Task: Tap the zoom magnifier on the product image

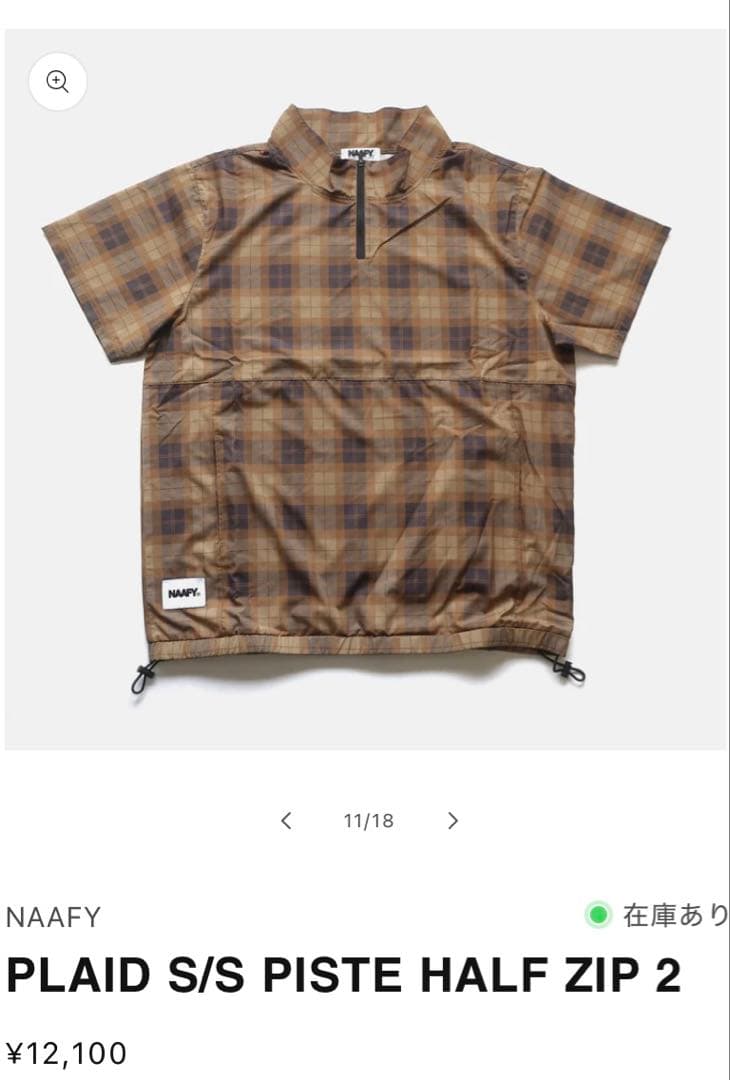Action: (58, 82)
